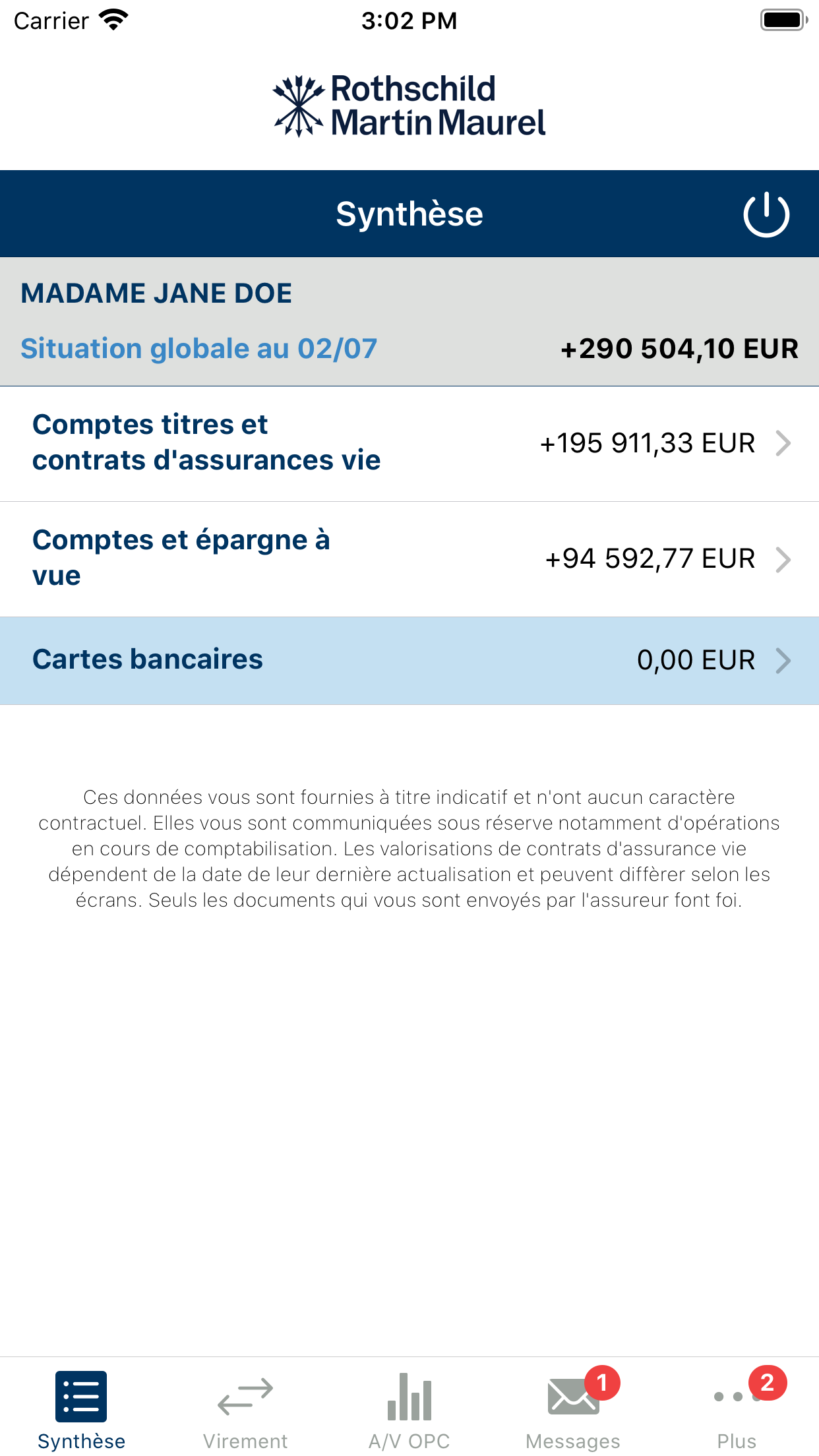Expand the Cartes bancaires row
Image resolution: width=819 pixels, height=1456 pixels.
point(409,659)
